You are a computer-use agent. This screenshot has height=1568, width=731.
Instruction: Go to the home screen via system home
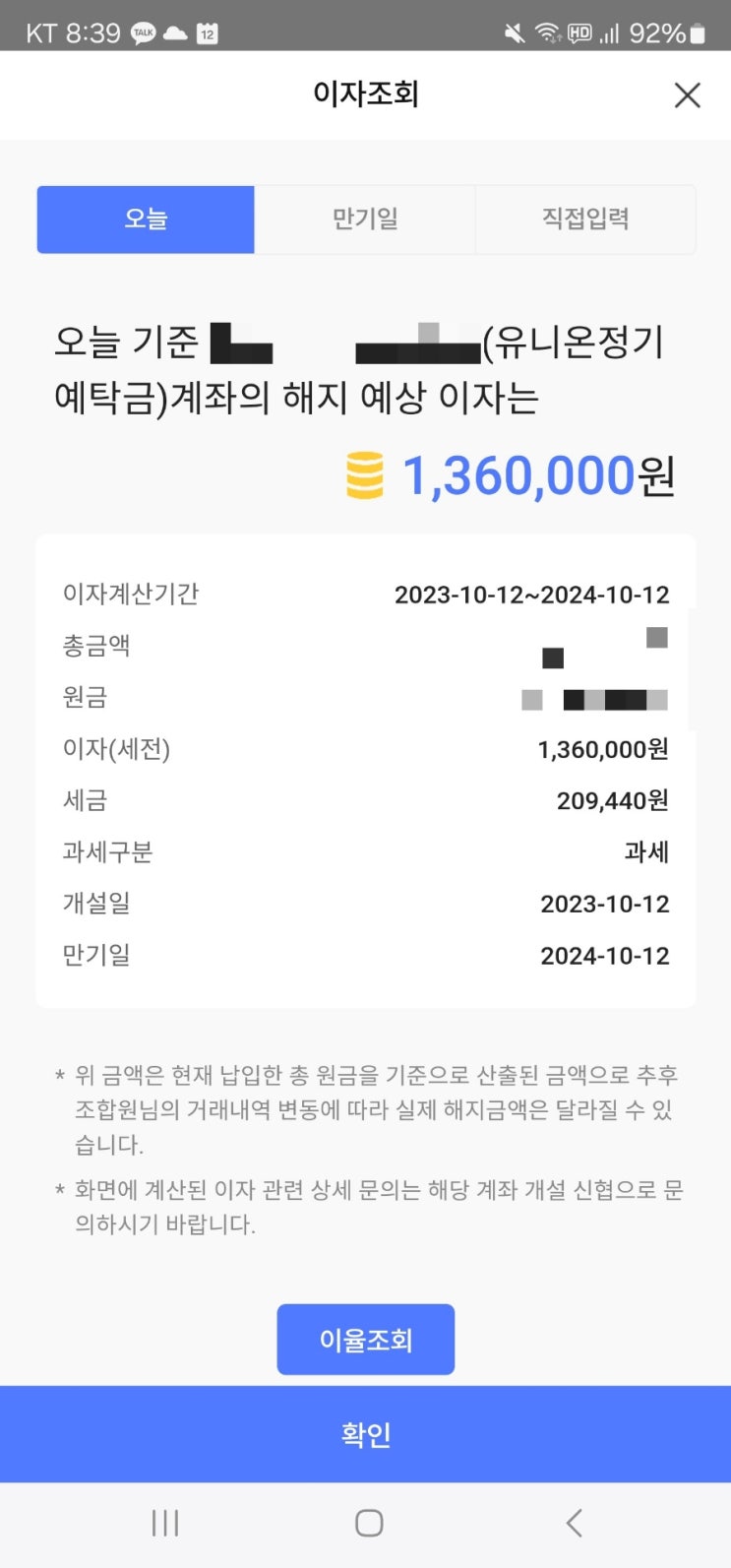click(369, 1523)
